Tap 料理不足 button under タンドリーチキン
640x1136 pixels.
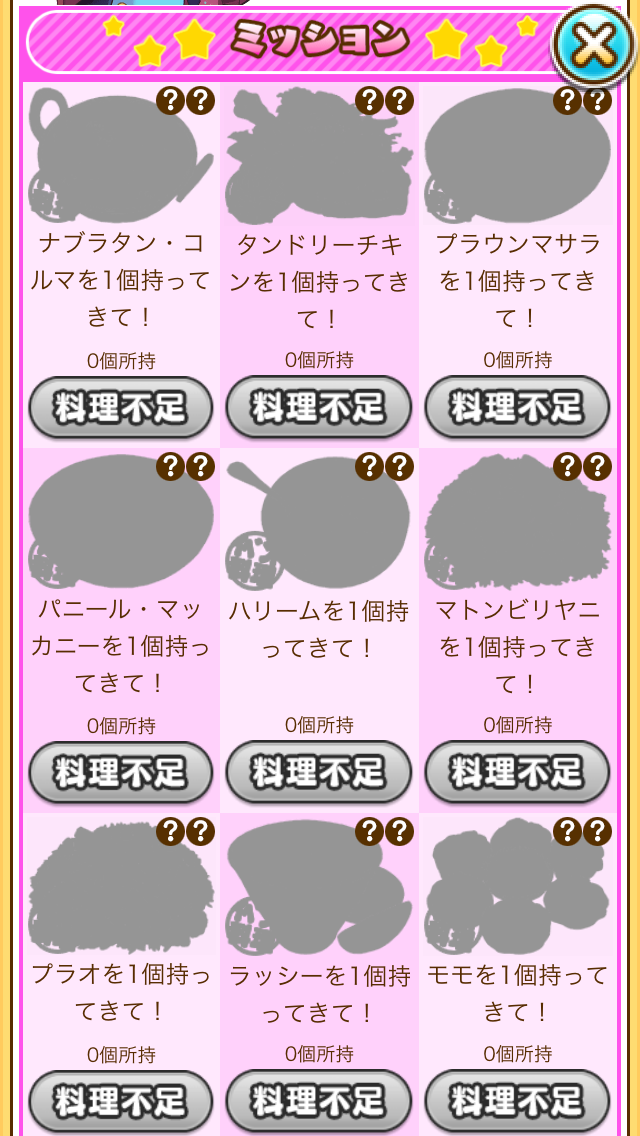(319, 408)
